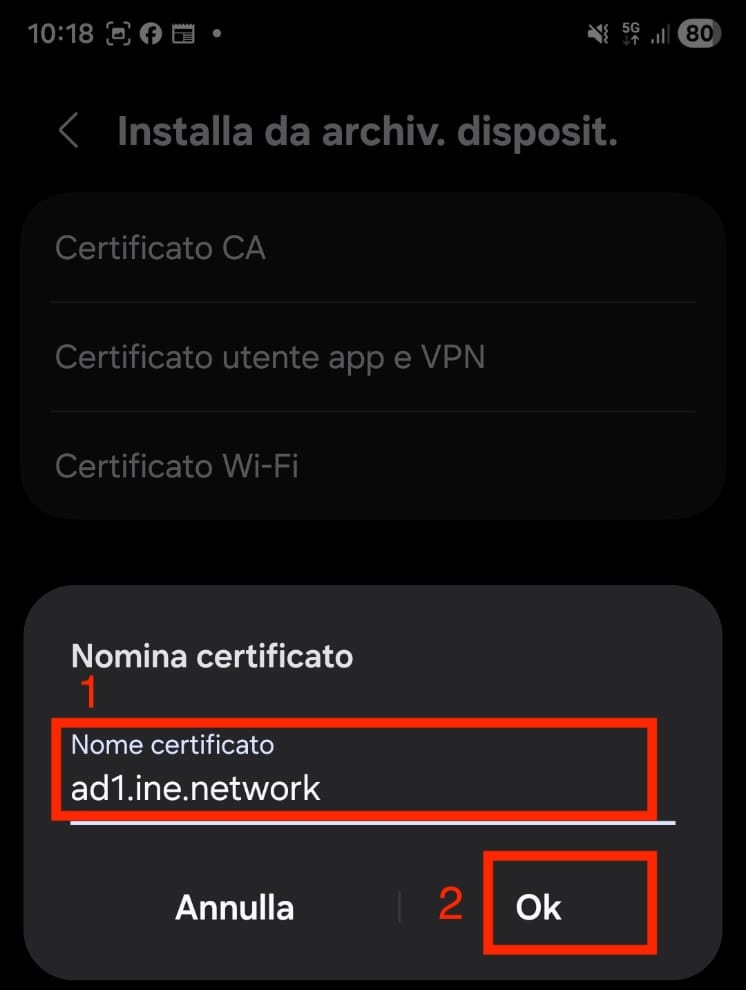746x990 pixels.
Task: Open Certificato CA option
Action: 372,248
